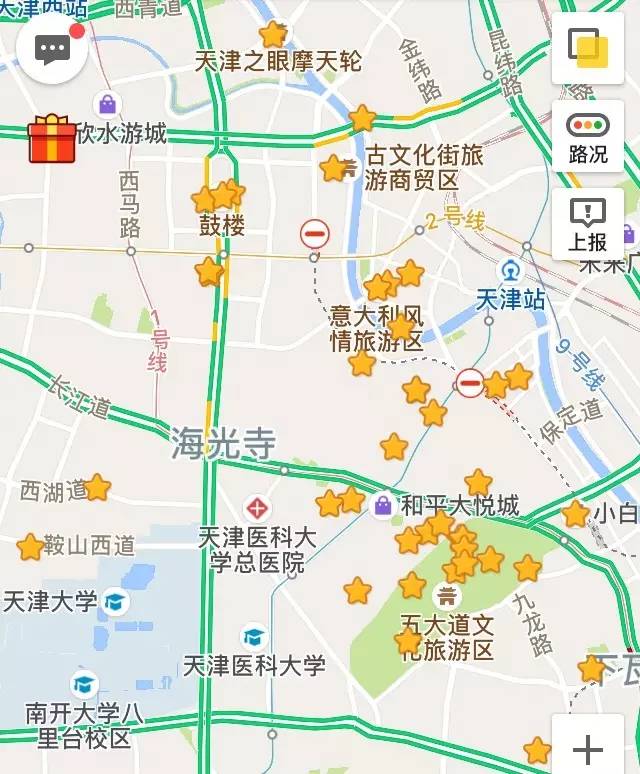640x774 pixels.
Task: Select 五大道文化旅游区 marker
Action: point(448,597)
